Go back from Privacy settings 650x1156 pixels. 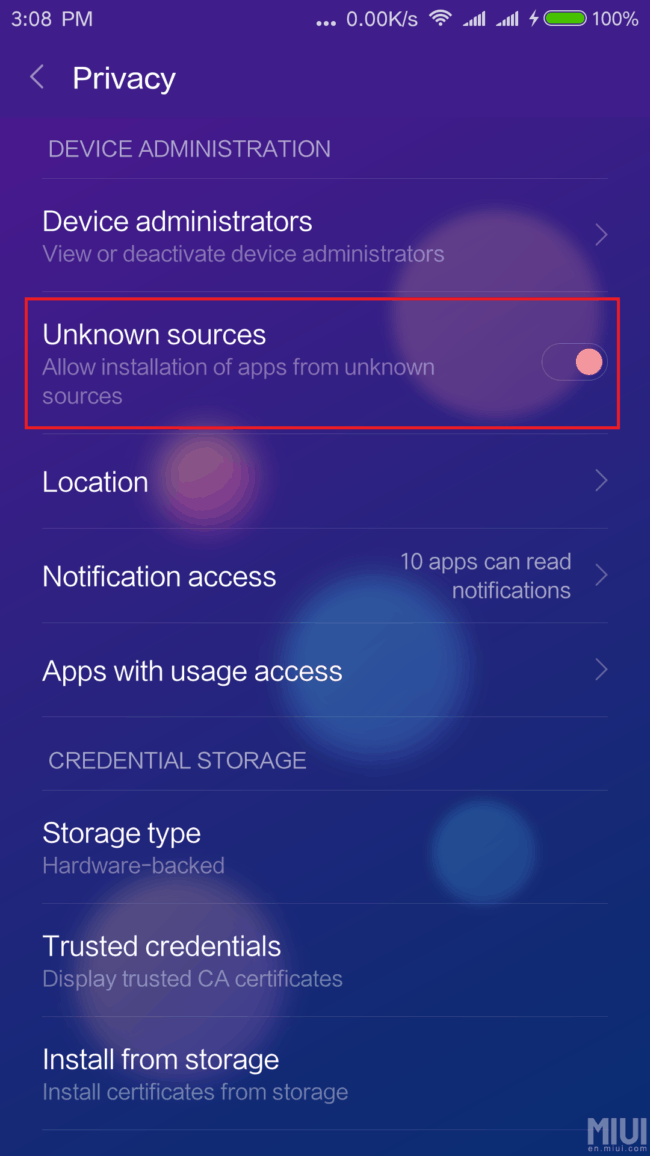pos(38,78)
